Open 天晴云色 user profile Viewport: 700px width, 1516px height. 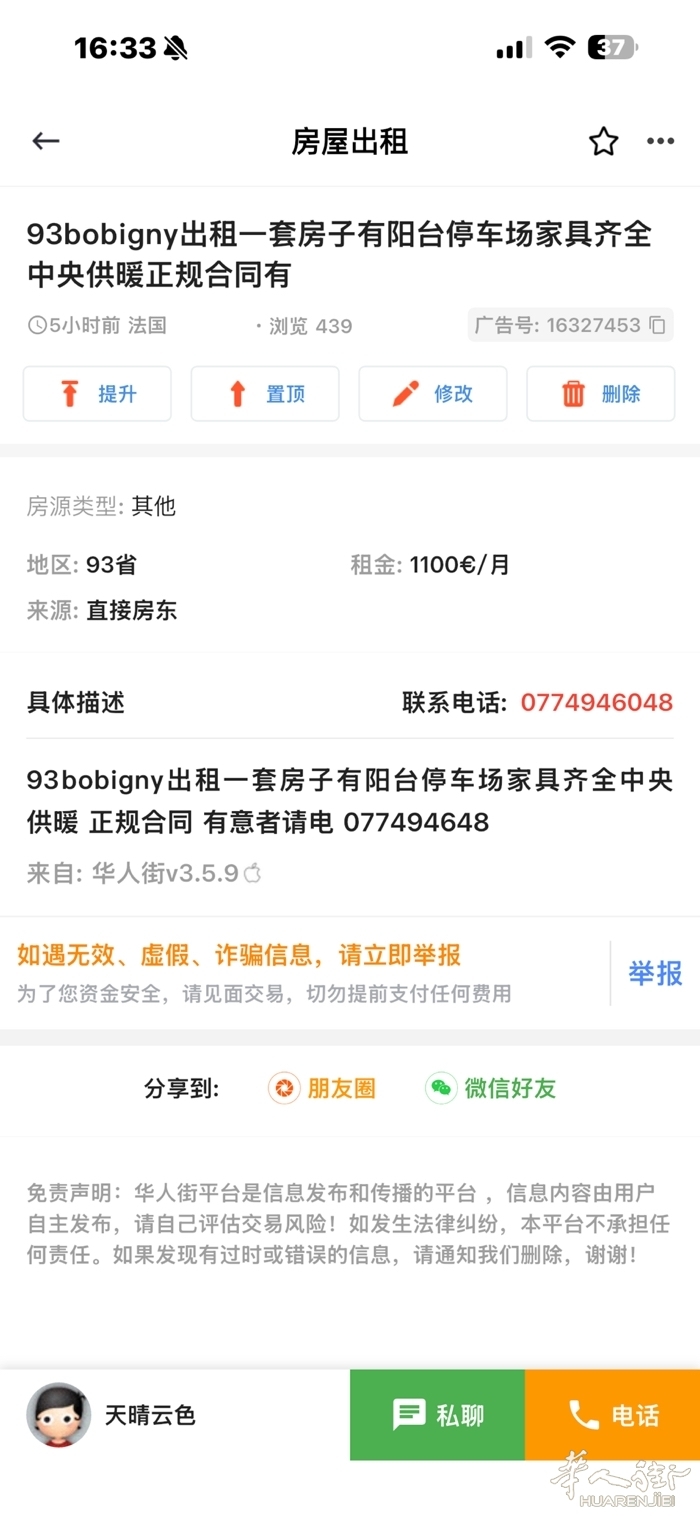click(111, 1415)
